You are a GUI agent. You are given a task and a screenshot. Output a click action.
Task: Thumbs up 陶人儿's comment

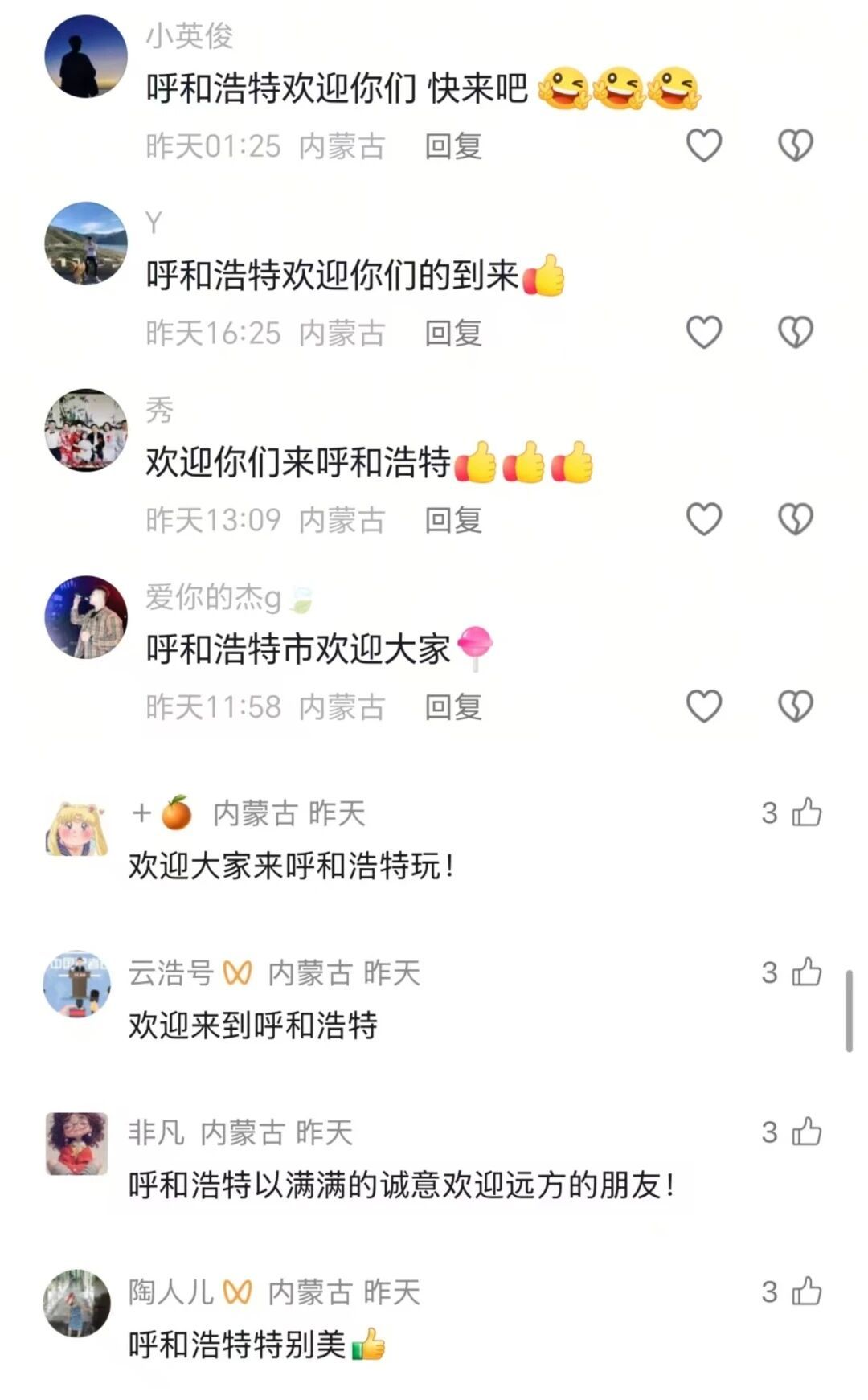tap(807, 1292)
